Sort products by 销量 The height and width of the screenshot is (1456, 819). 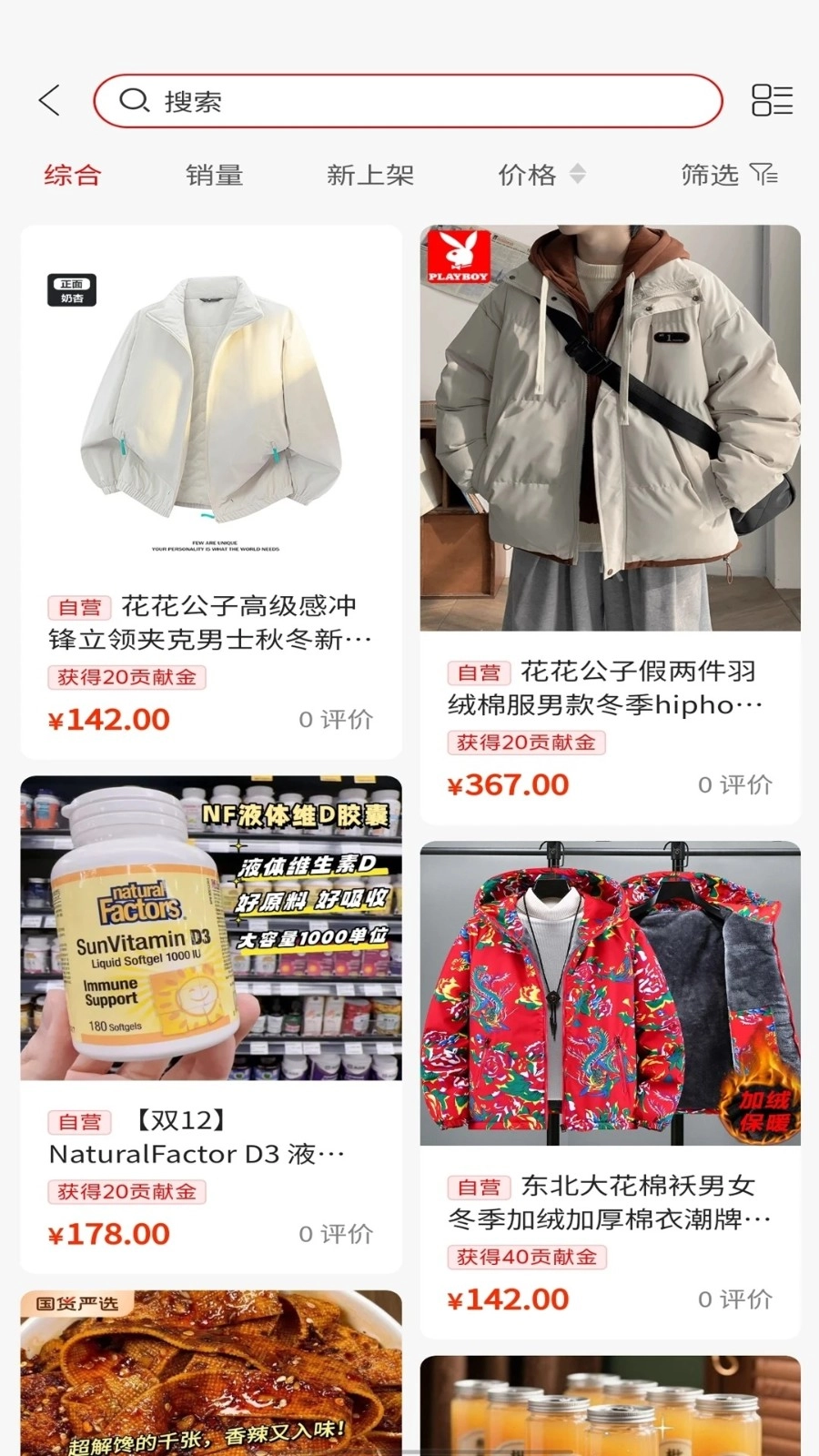(215, 175)
